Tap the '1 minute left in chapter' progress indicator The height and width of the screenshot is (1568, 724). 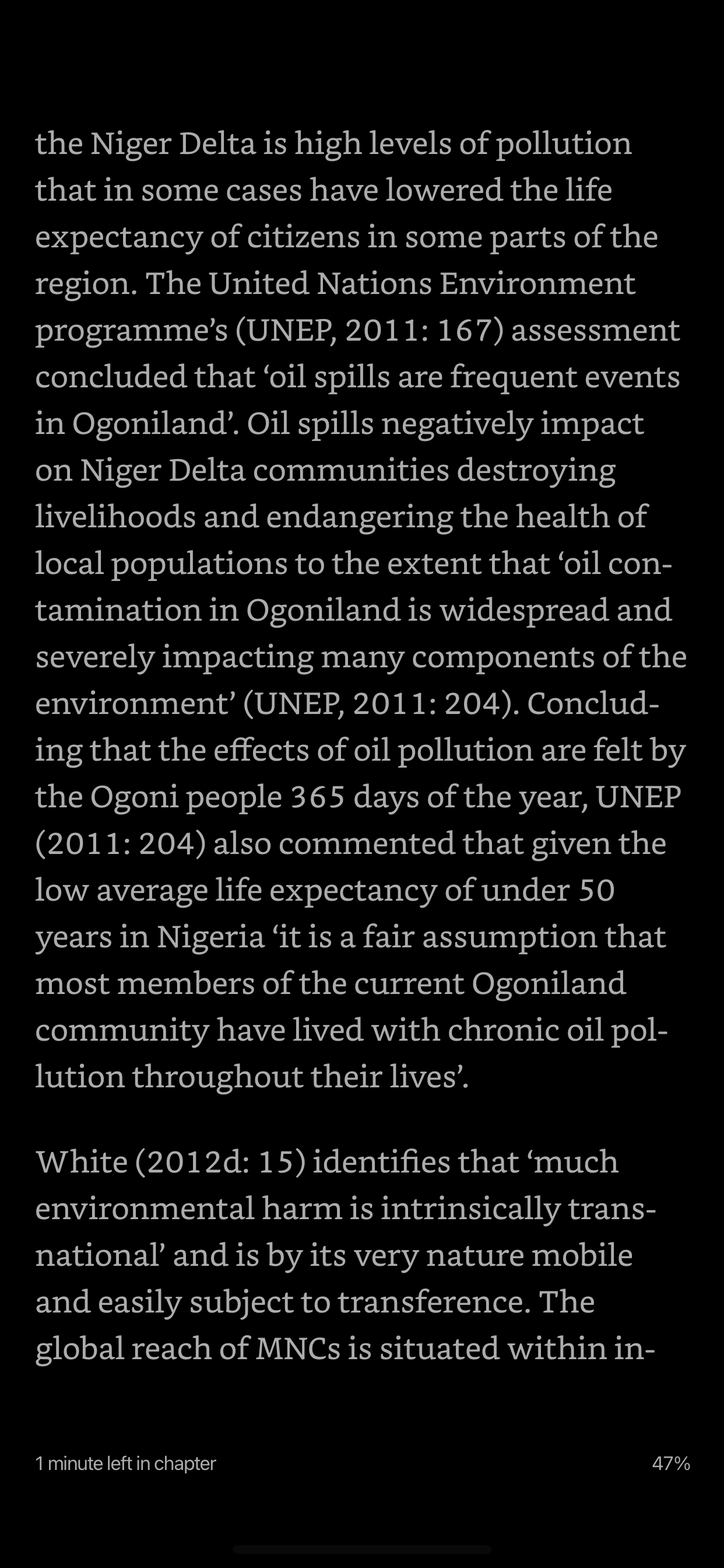(x=125, y=1464)
